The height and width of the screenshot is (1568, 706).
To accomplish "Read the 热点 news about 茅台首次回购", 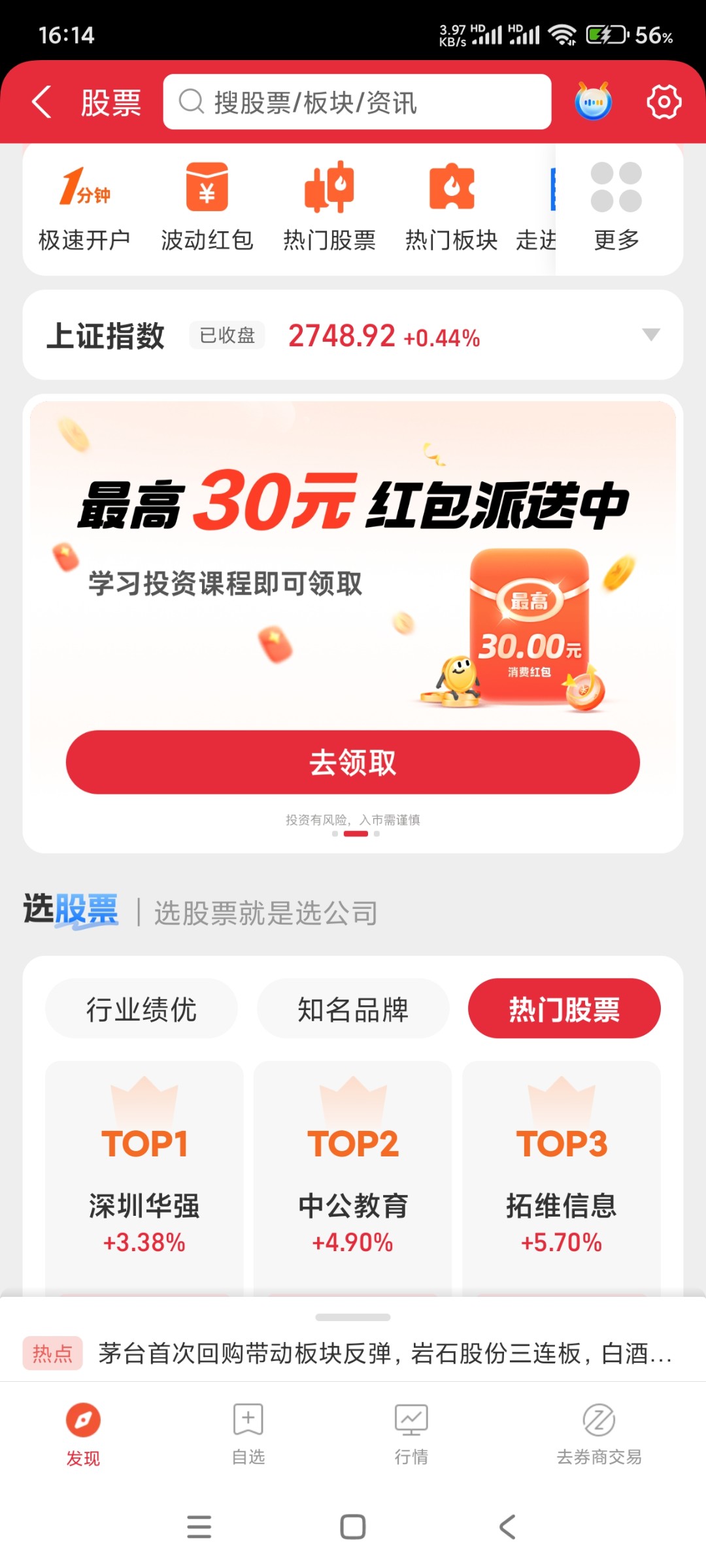I will pos(384,1354).
